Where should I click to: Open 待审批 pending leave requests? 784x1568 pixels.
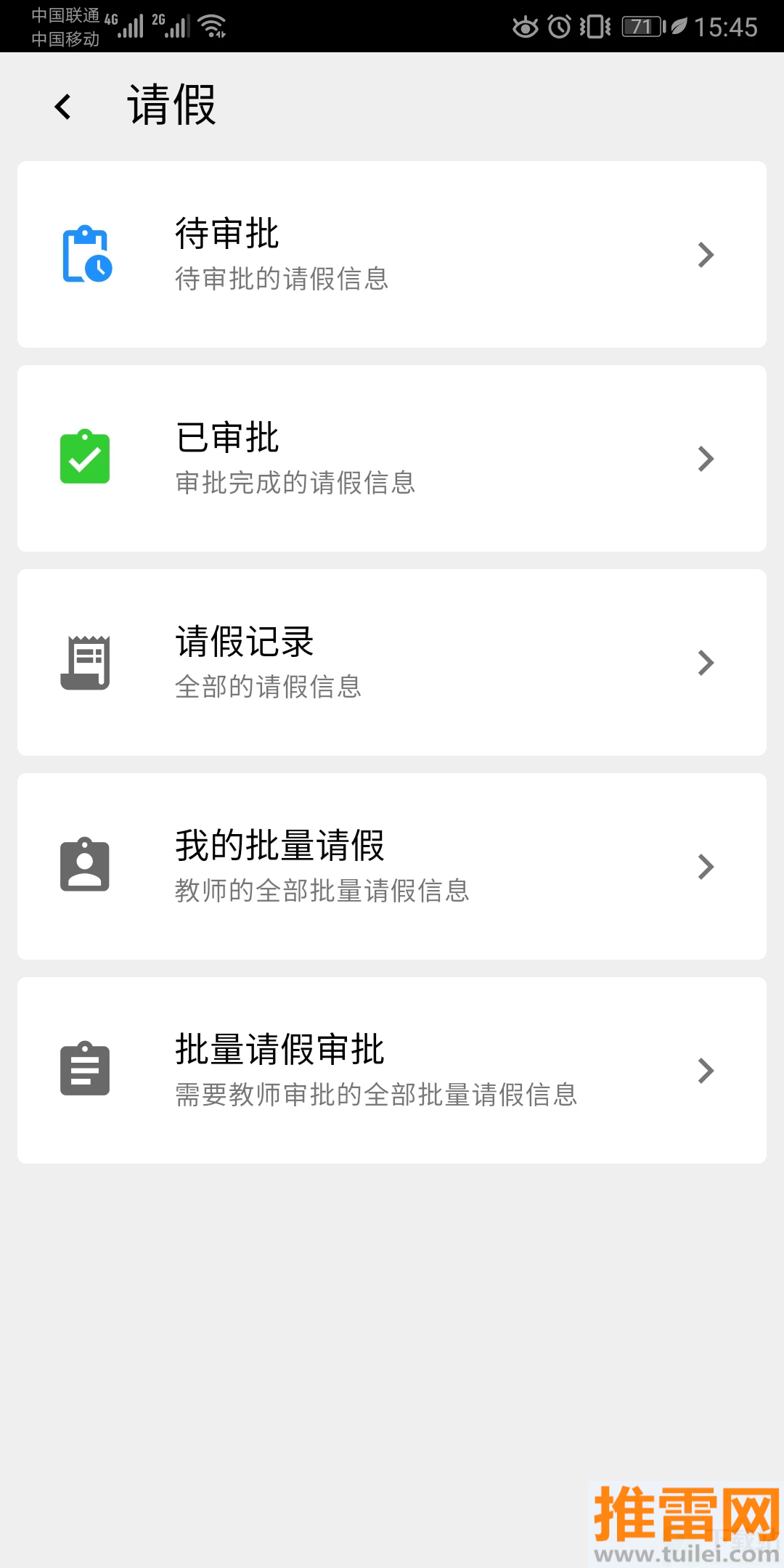click(392, 255)
